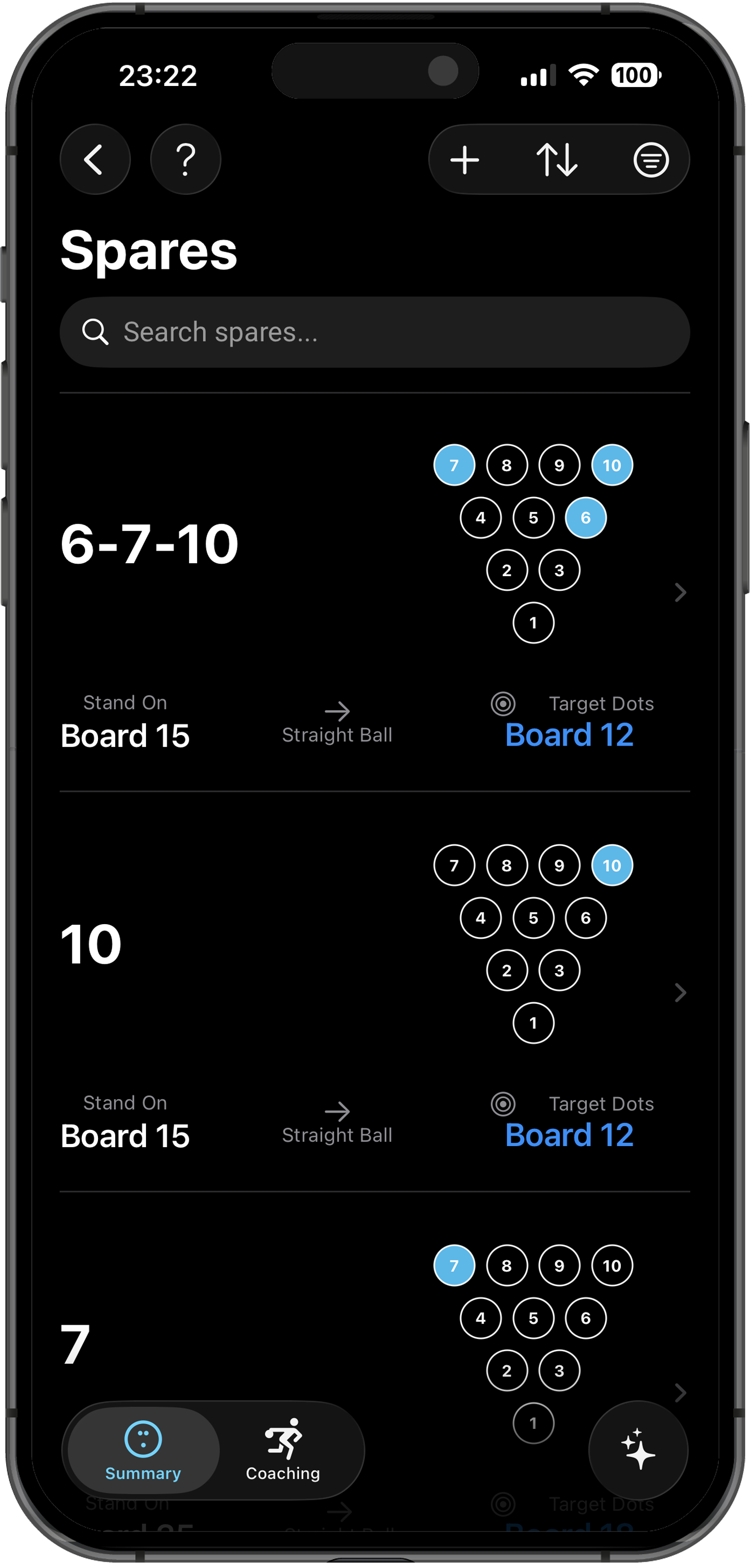
Task: Open the sort options arrows
Action: [557, 160]
